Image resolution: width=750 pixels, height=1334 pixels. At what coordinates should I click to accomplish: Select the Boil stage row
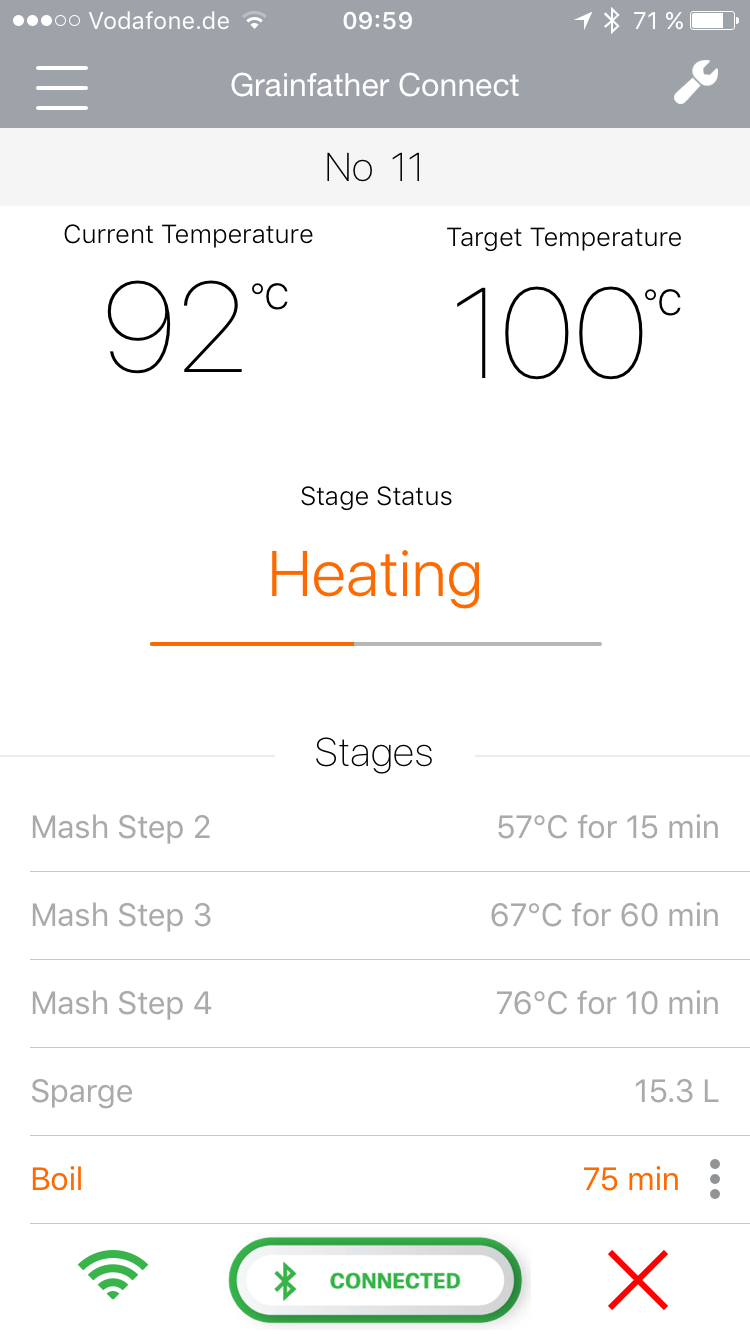(340, 1179)
